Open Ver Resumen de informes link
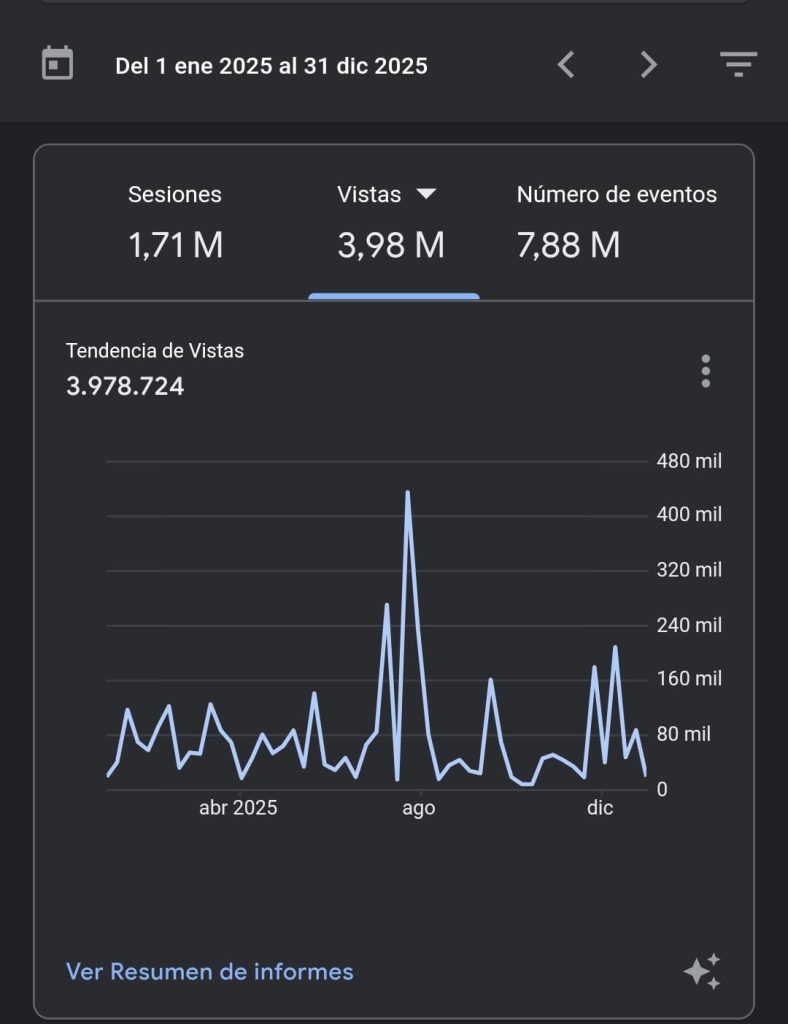Image resolution: width=788 pixels, height=1024 pixels. coord(208,970)
